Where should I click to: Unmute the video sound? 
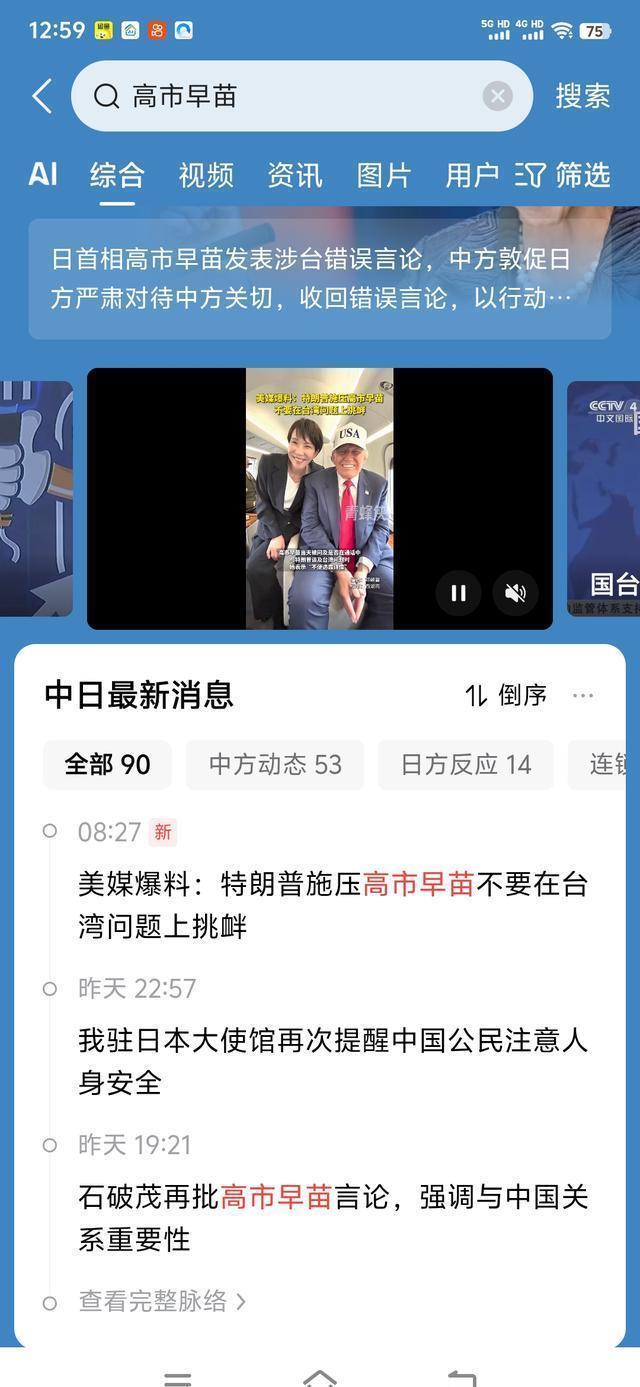(x=515, y=593)
